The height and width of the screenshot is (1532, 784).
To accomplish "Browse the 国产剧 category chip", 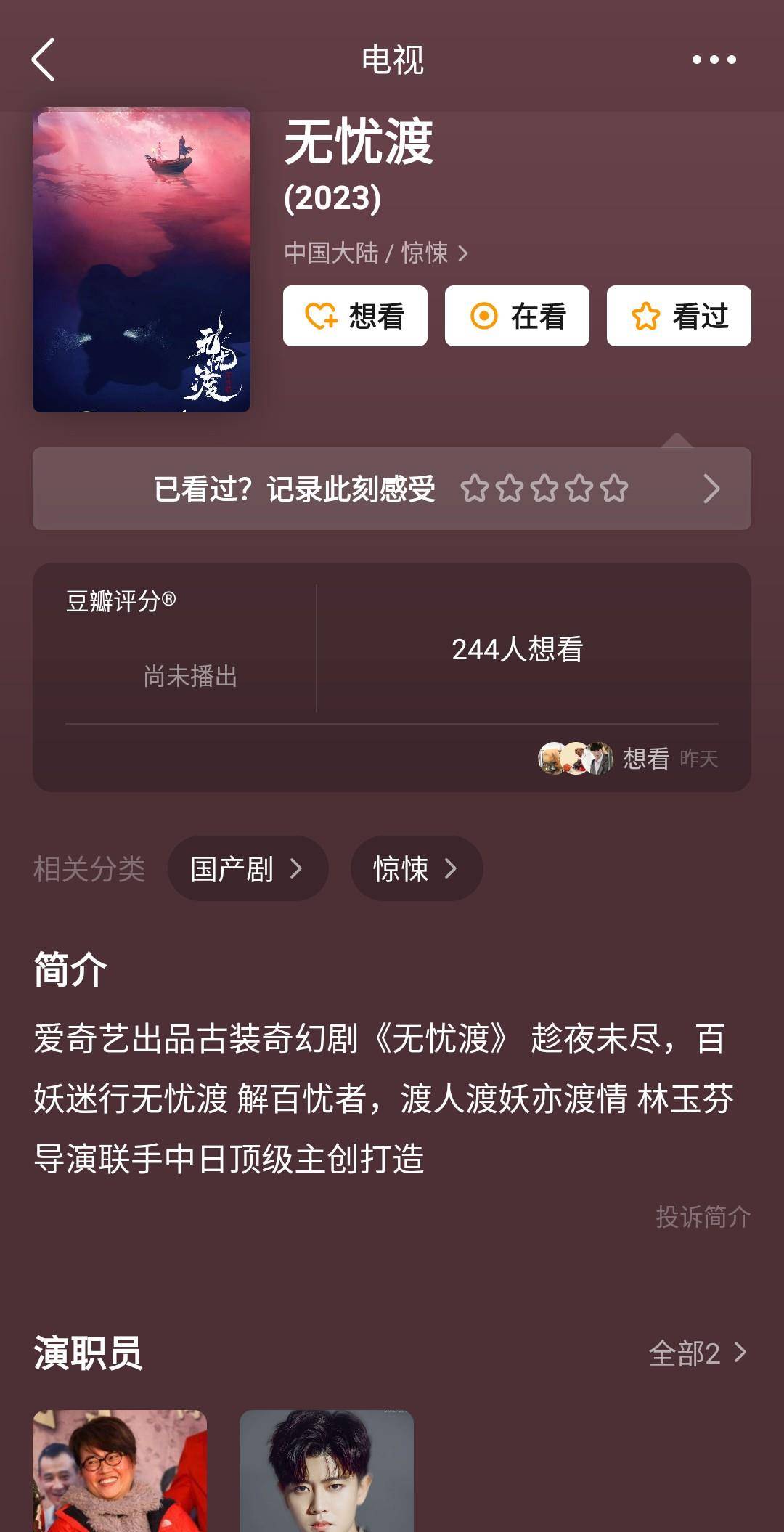I will (x=248, y=868).
